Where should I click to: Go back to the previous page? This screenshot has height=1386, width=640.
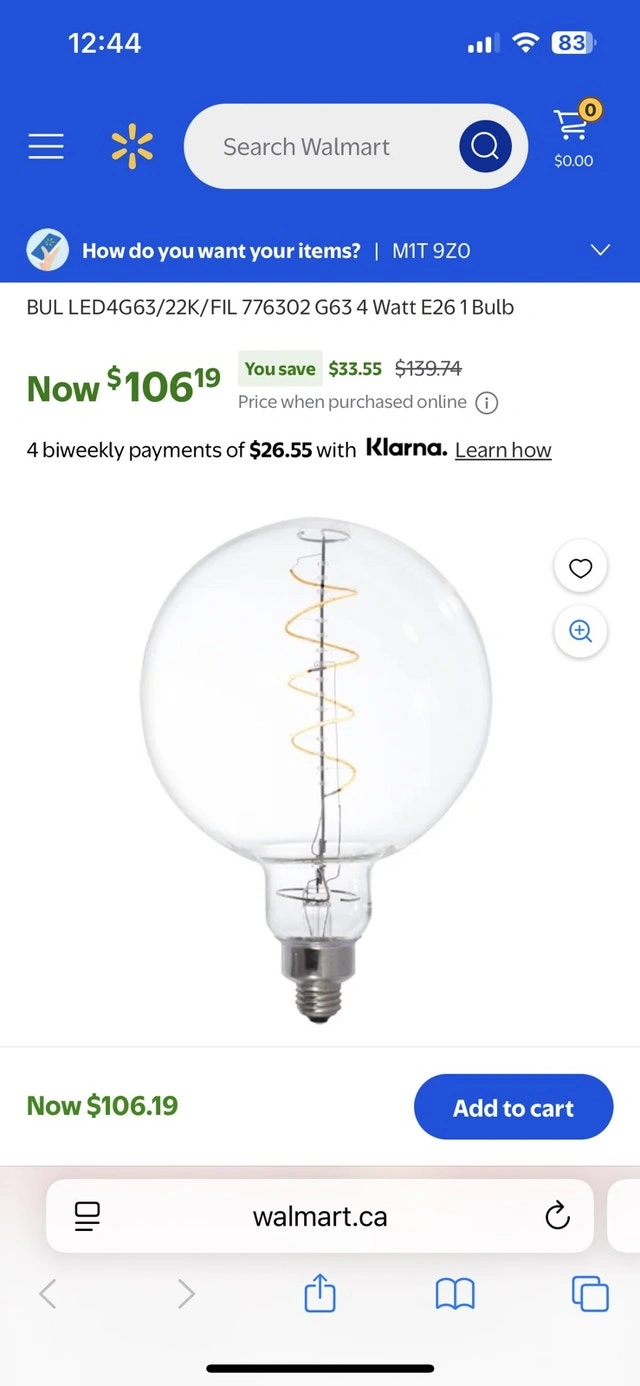point(47,1295)
